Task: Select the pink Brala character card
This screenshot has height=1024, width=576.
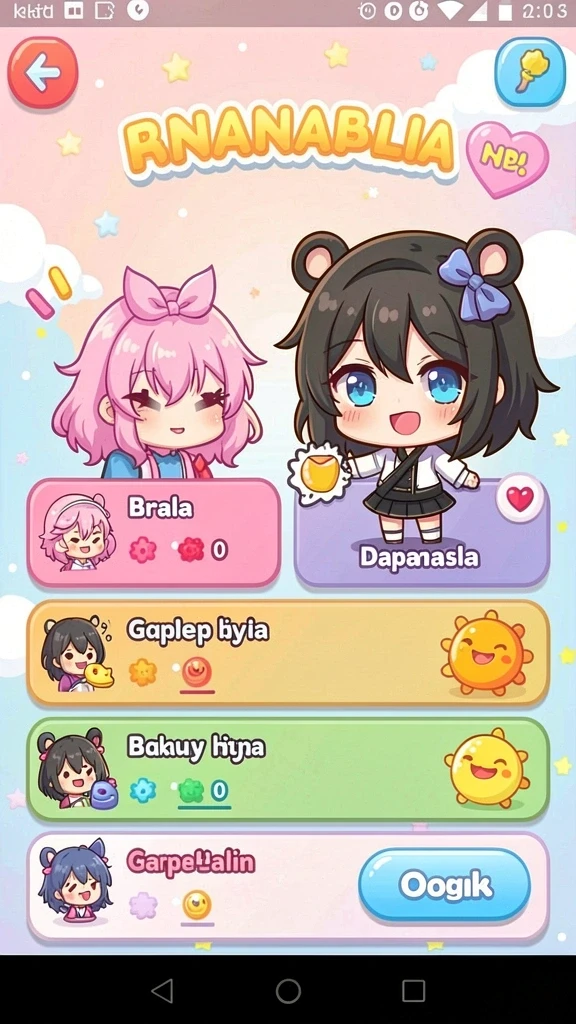Action: pyautogui.click(x=154, y=533)
